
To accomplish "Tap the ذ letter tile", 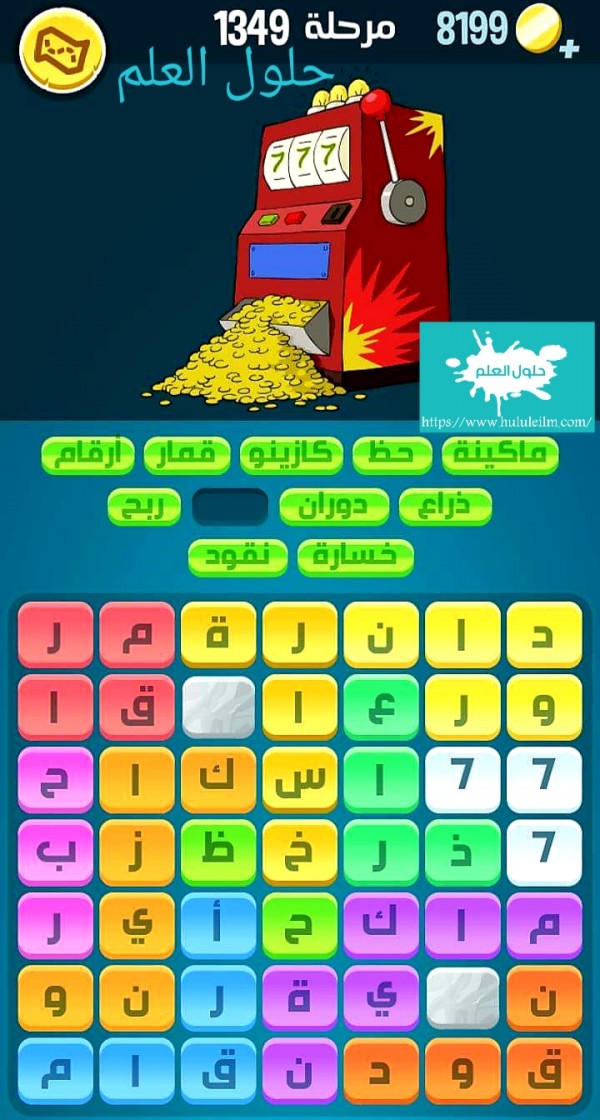I will pos(462,851).
